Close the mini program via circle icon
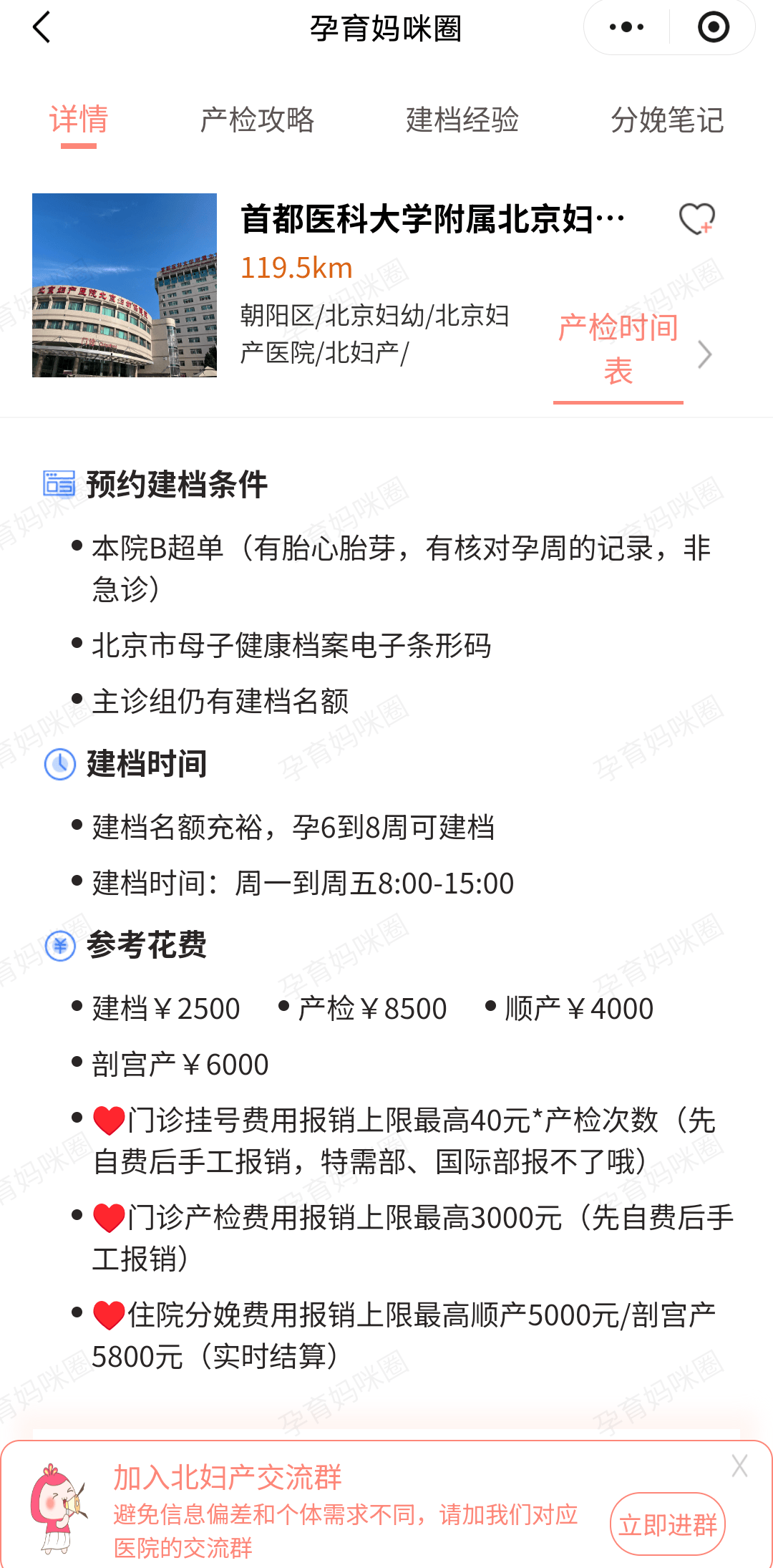 (713, 28)
